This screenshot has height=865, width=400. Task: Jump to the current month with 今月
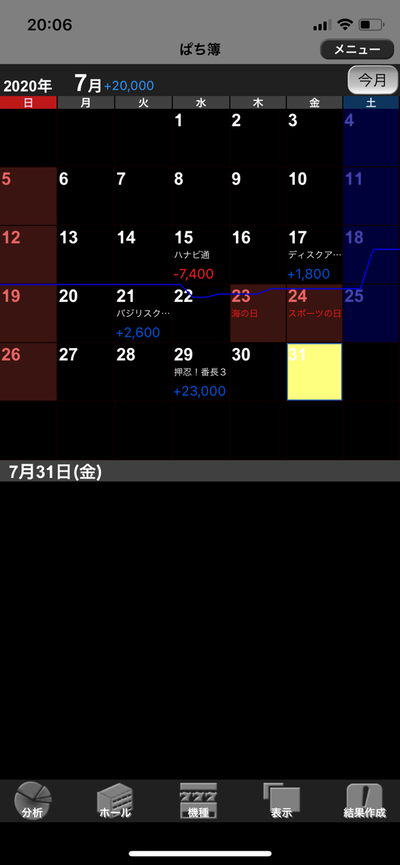373,80
